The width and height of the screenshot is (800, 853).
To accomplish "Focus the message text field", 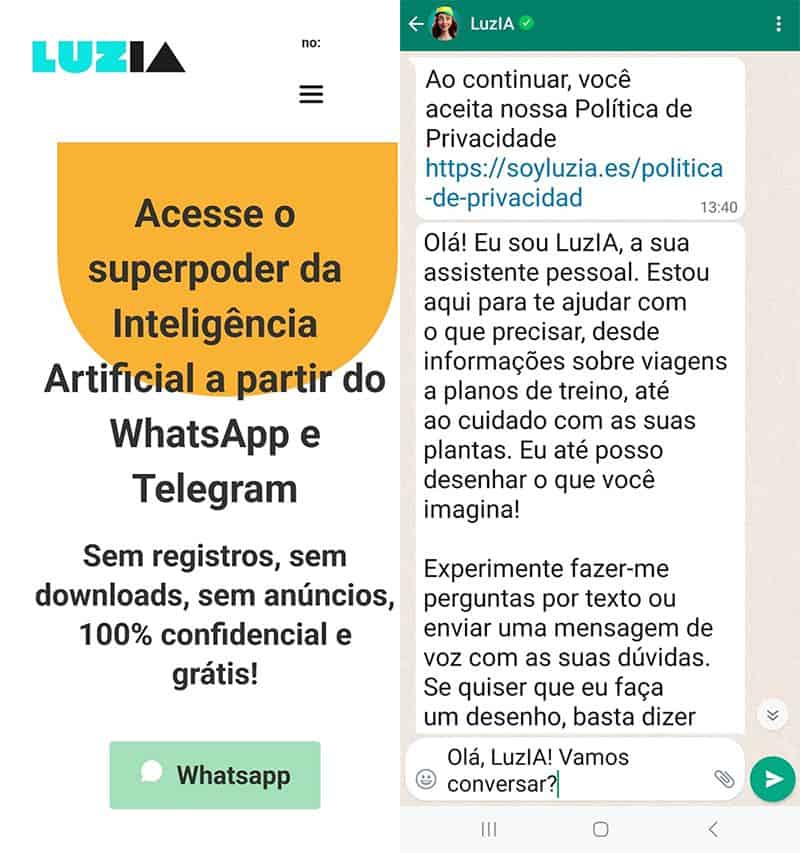I will coord(570,771).
